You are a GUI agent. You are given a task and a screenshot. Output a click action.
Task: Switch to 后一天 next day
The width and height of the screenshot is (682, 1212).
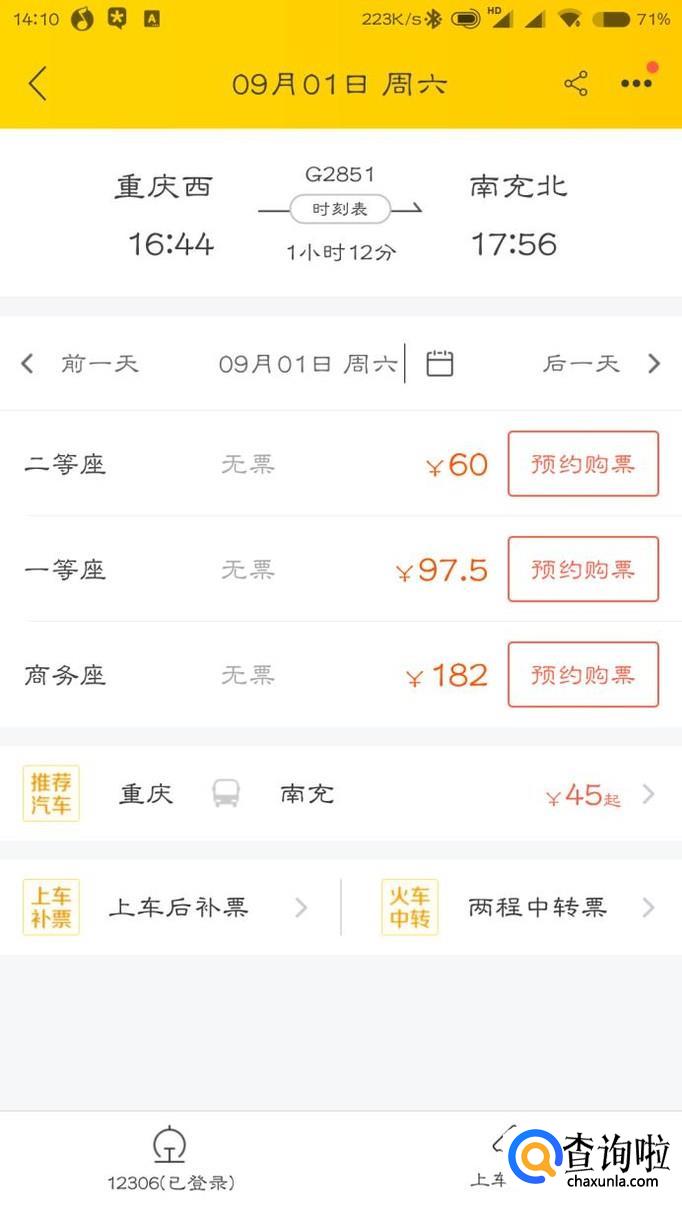(x=600, y=363)
